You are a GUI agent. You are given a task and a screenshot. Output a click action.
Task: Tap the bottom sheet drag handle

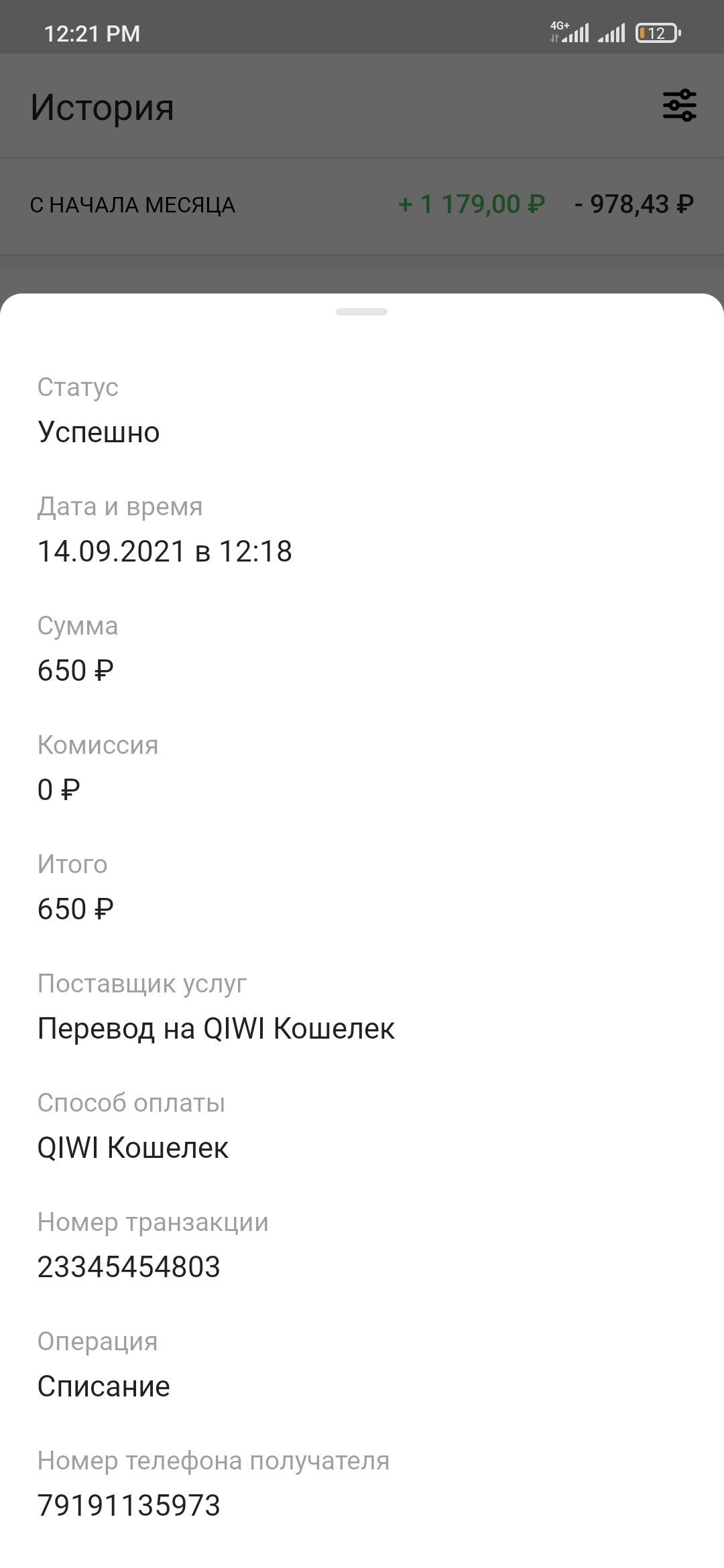point(362,312)
